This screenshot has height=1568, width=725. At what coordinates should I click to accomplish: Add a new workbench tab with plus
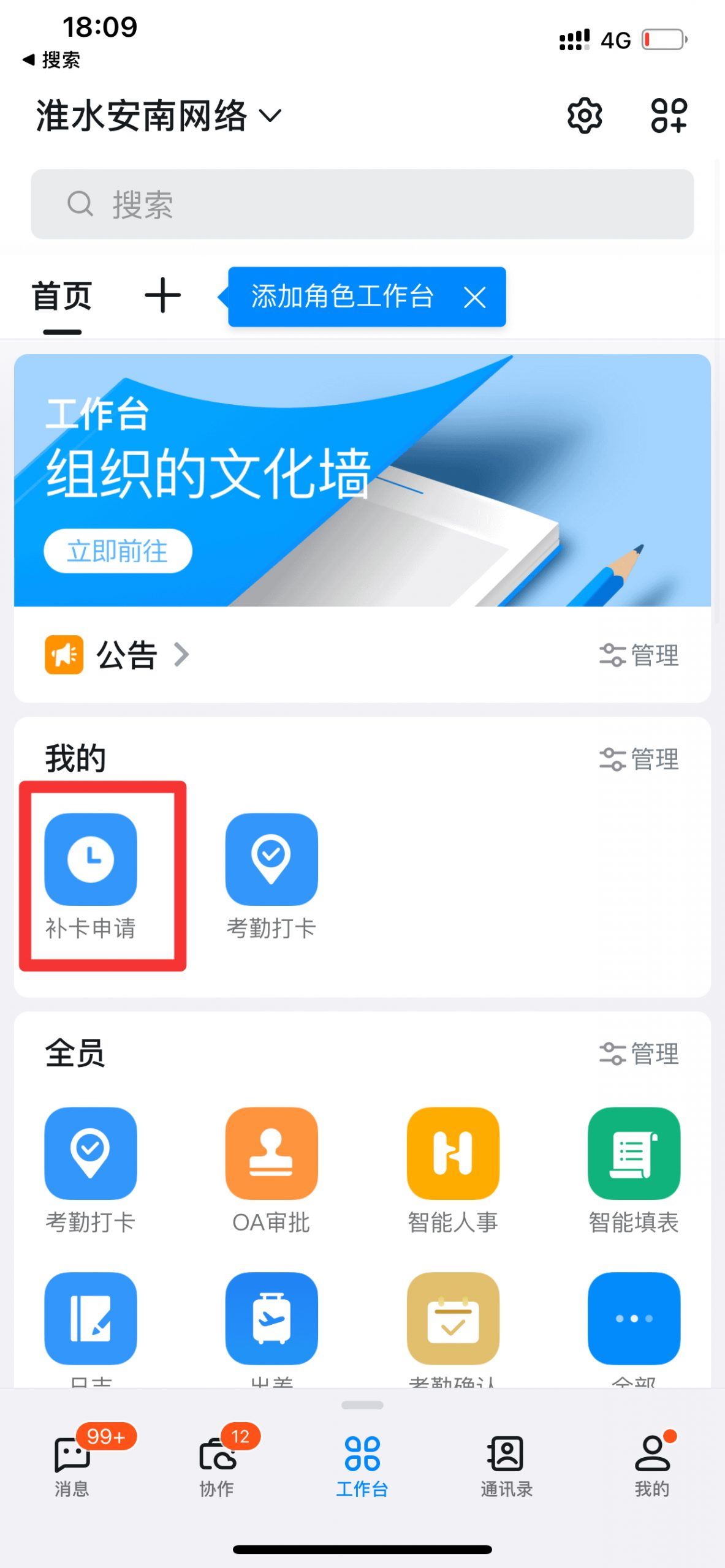tap(162, 295)
